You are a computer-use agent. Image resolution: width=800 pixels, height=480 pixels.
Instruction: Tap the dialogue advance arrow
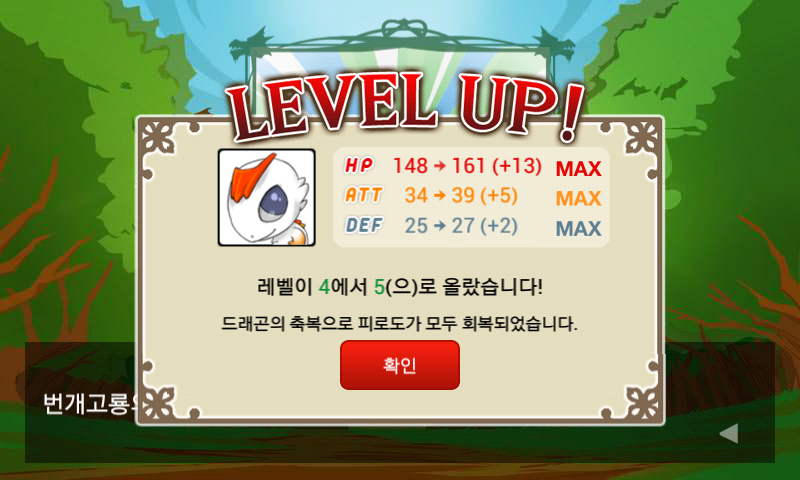tap(729, 433)
